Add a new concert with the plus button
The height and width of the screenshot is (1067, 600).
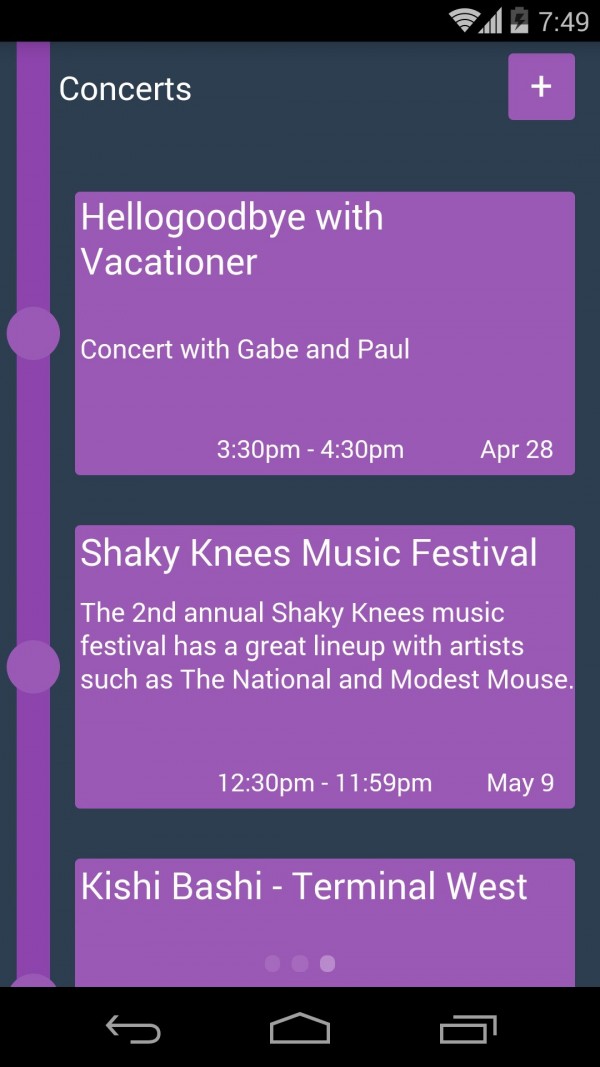coord(541,86)
